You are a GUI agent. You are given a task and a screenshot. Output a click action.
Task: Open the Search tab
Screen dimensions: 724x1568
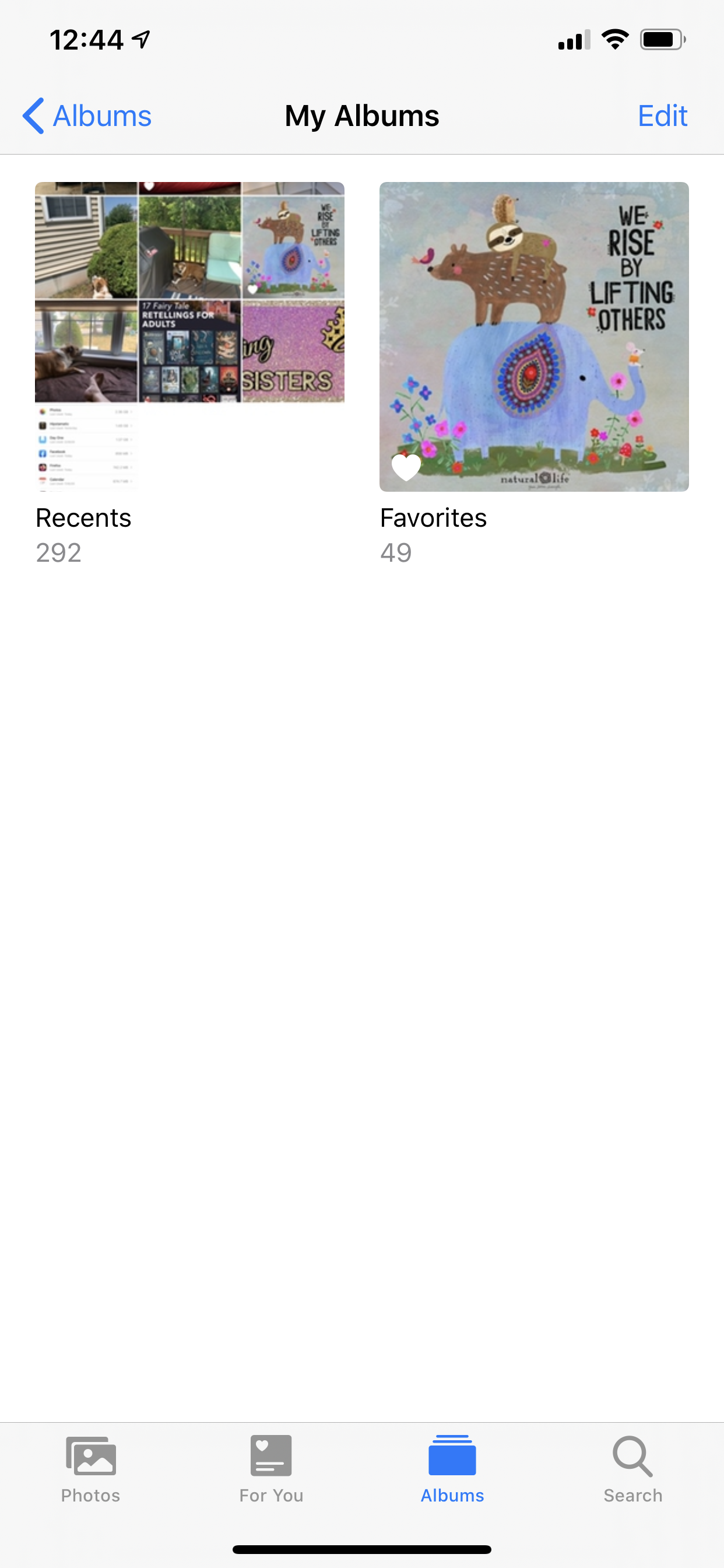(x=632, y=1469)
